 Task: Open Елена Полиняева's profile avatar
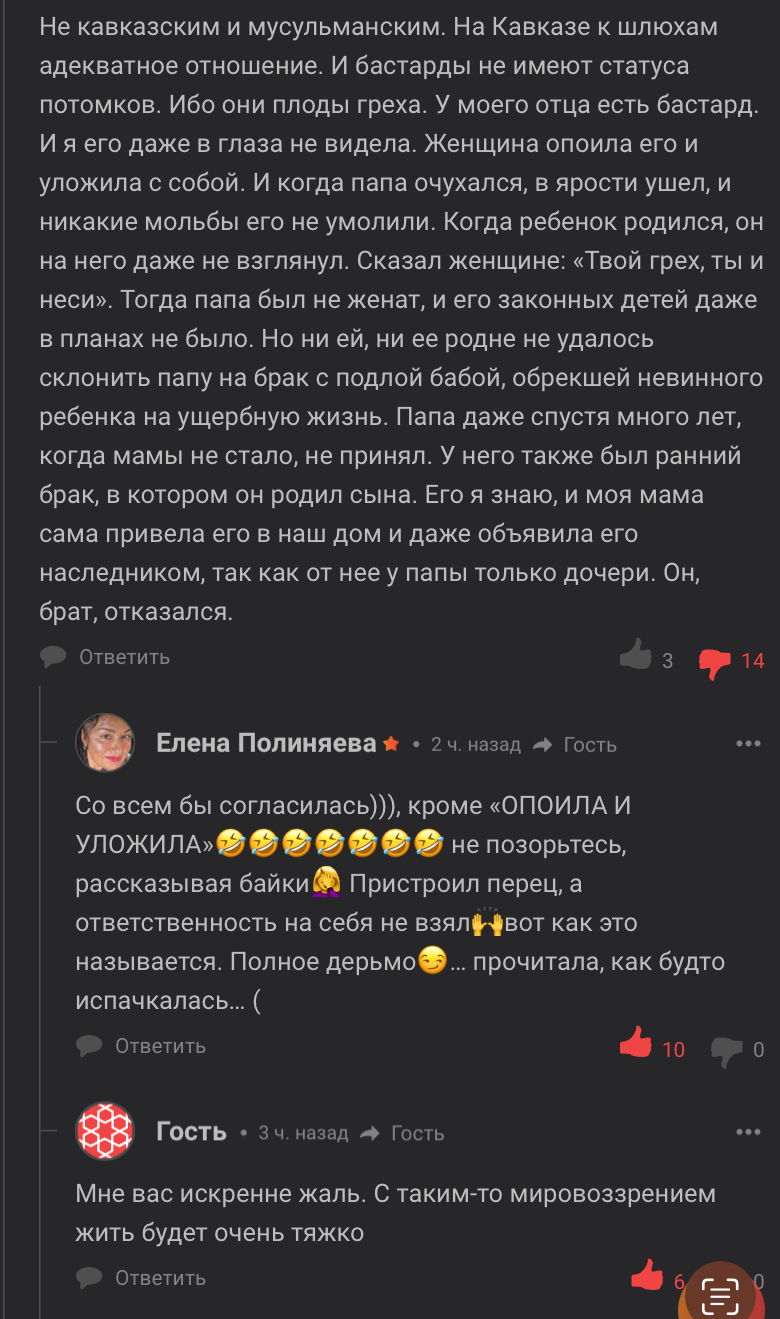coord(105,743)
